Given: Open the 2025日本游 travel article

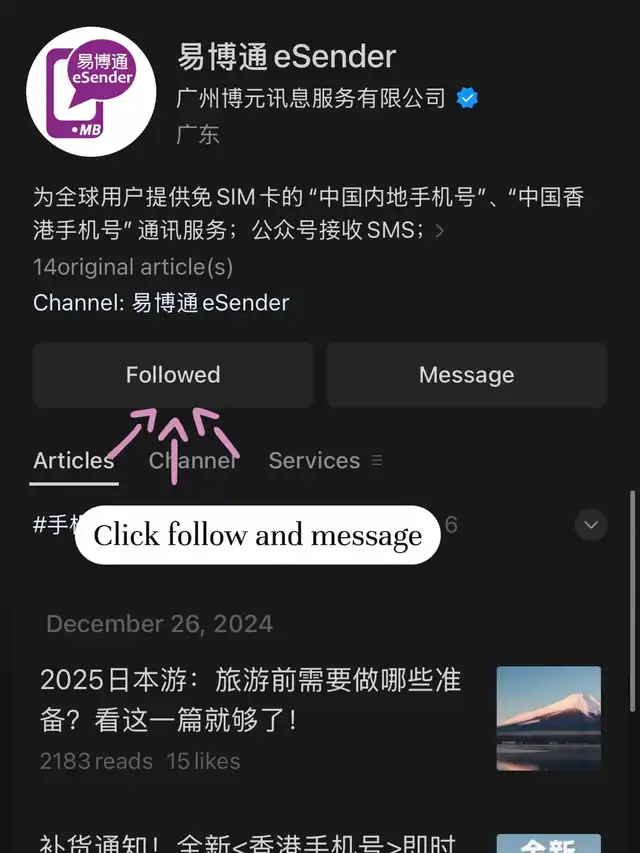Looking at the screenshot, I should [x=250, y=699].
